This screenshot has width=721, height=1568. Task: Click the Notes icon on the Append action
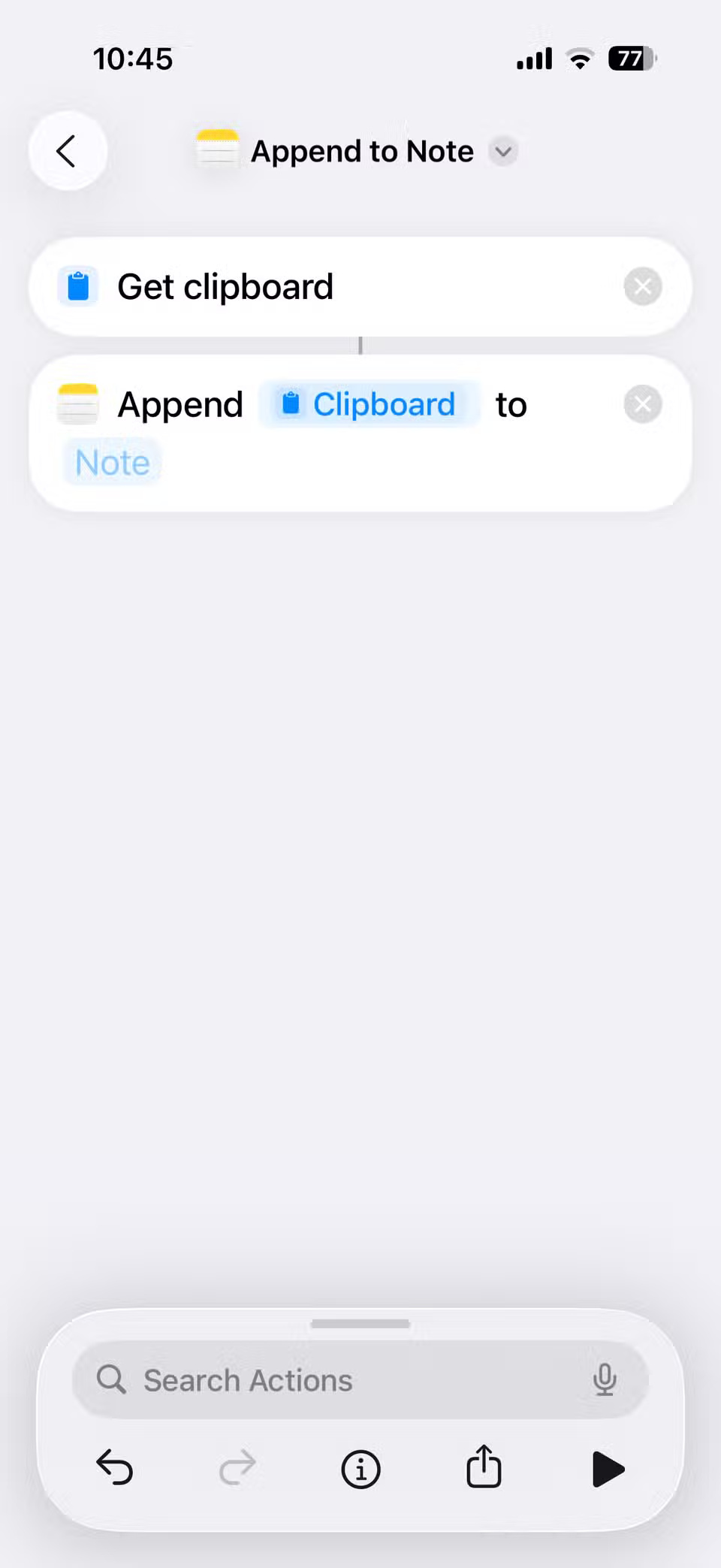tap(77, 403)
